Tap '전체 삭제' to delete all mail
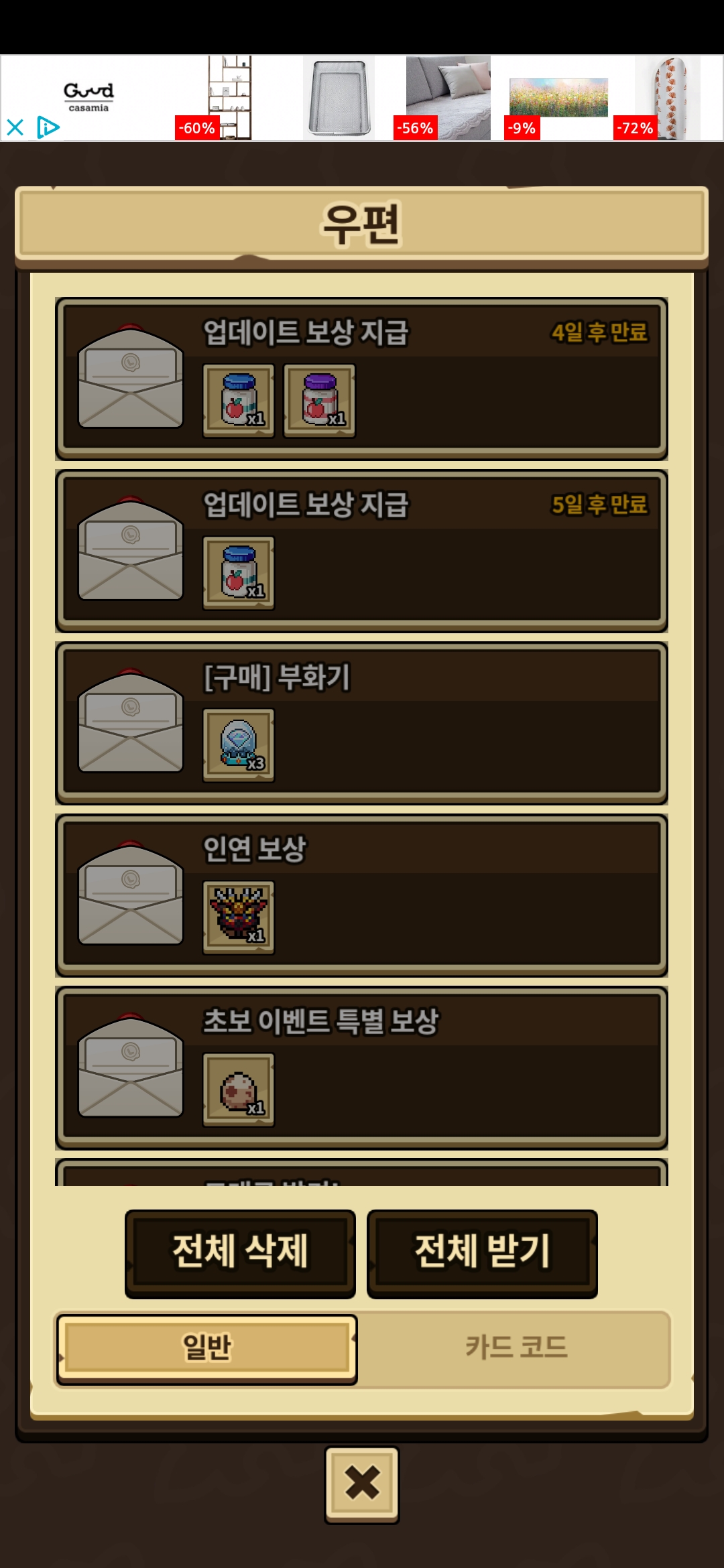 pyautogui.click(x=240, y=1253)
